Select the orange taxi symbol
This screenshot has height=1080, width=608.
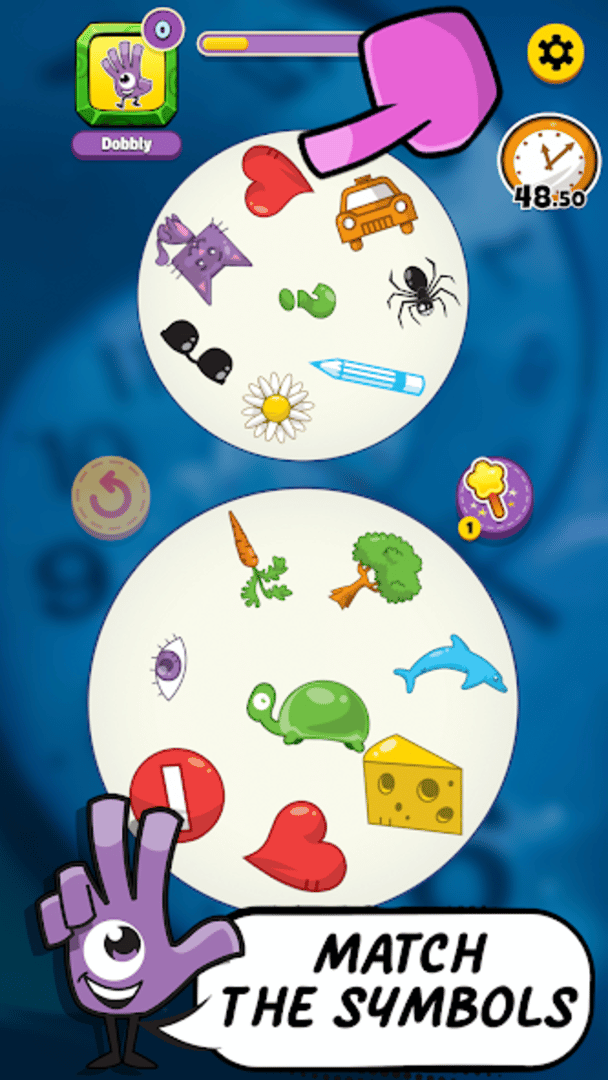[x=375, y=211]
